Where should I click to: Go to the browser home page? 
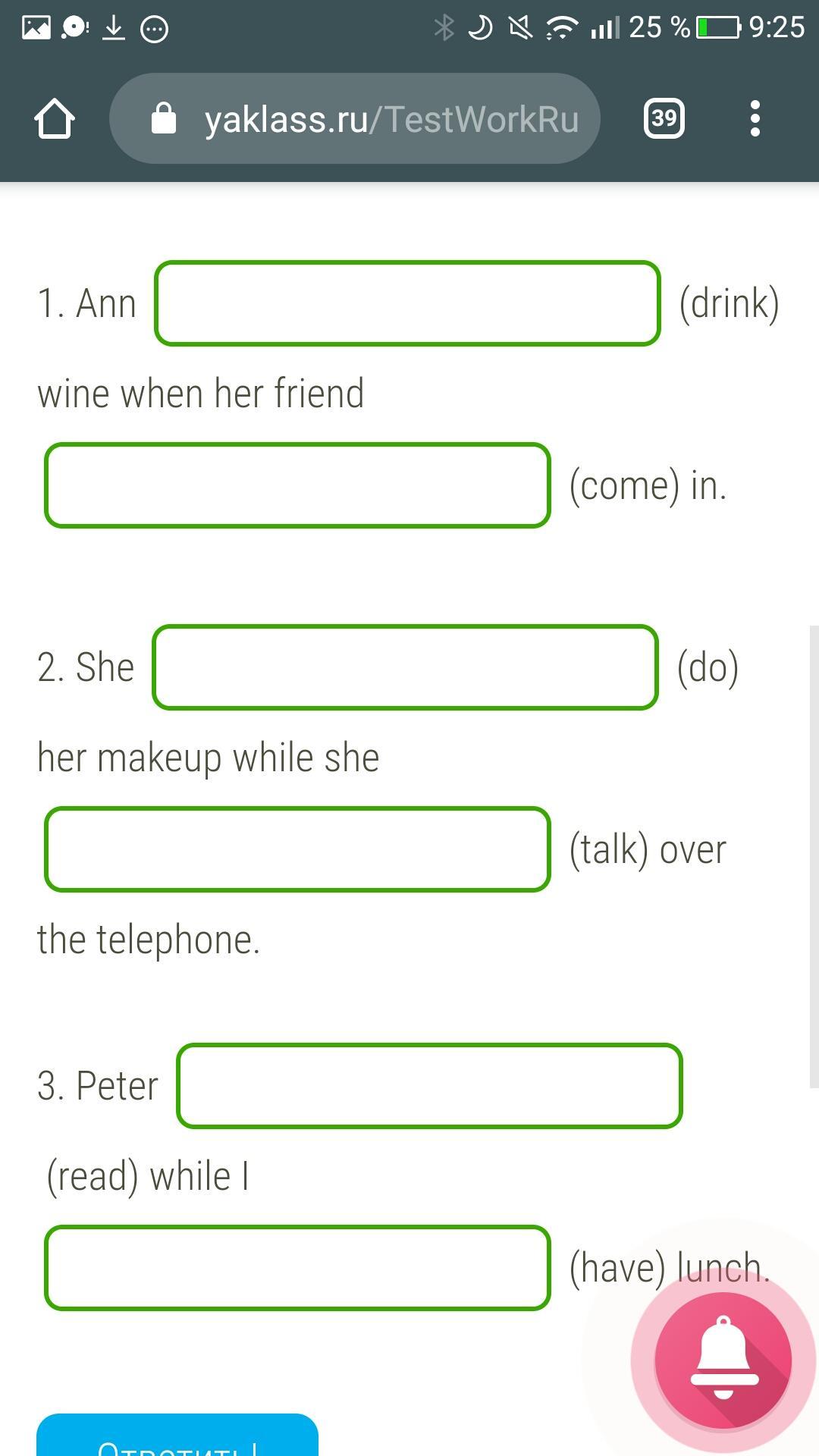tap(55, 118)
